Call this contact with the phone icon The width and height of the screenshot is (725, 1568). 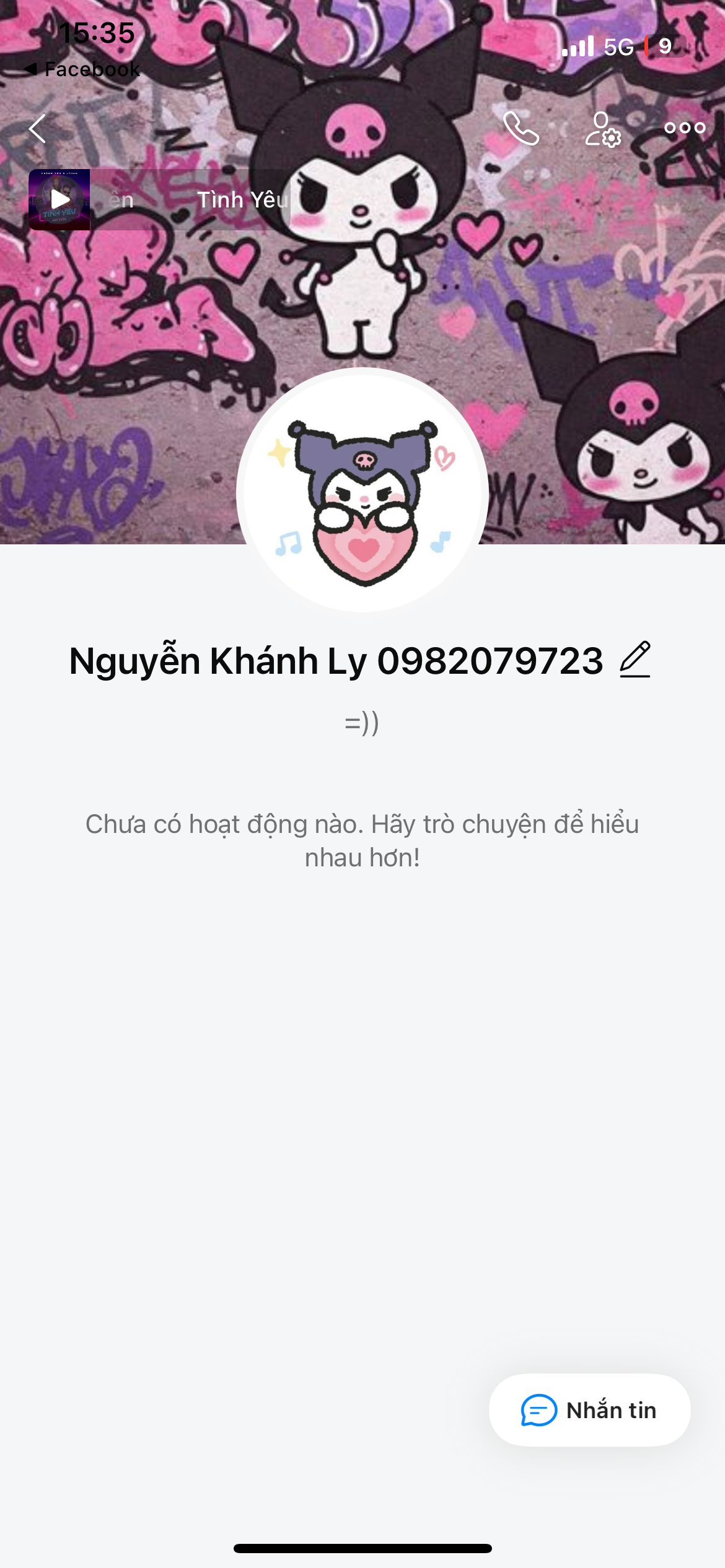[x=521, y=128]
